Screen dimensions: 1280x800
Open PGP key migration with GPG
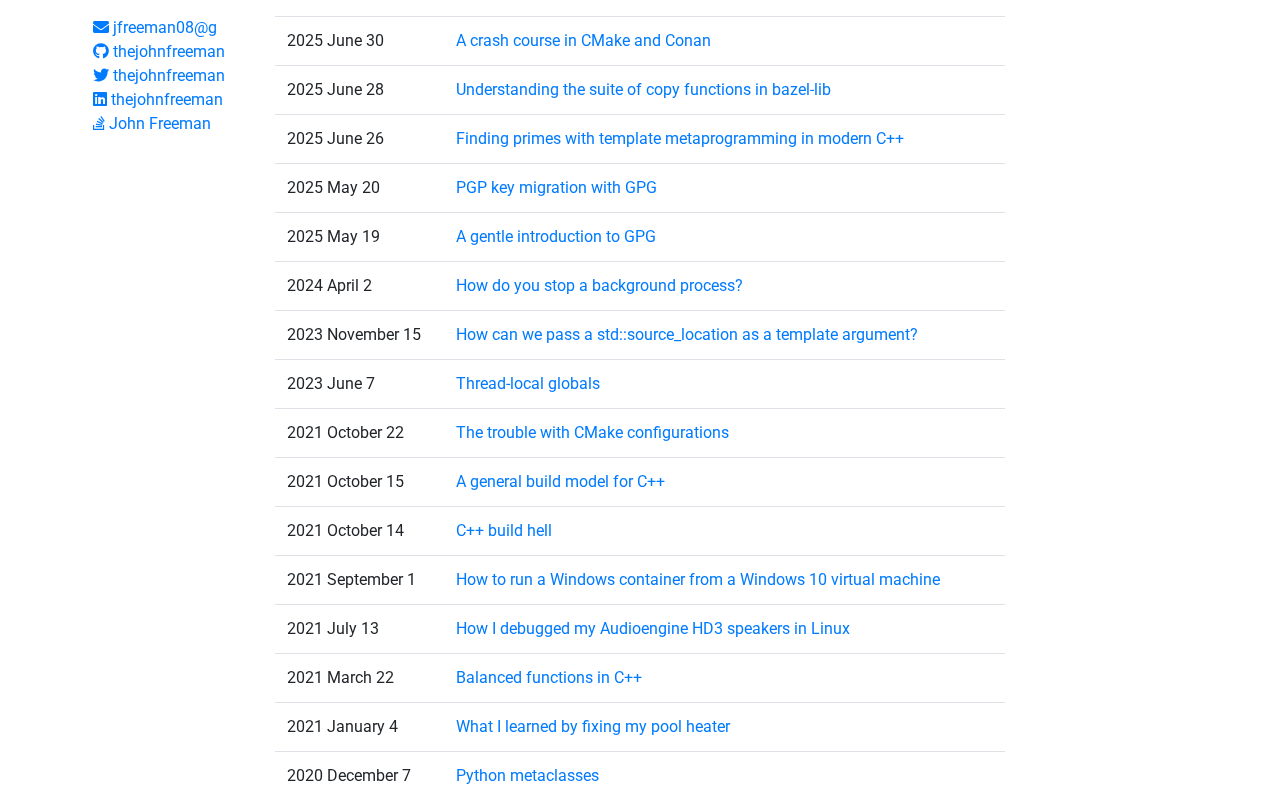tap(556, 188)
